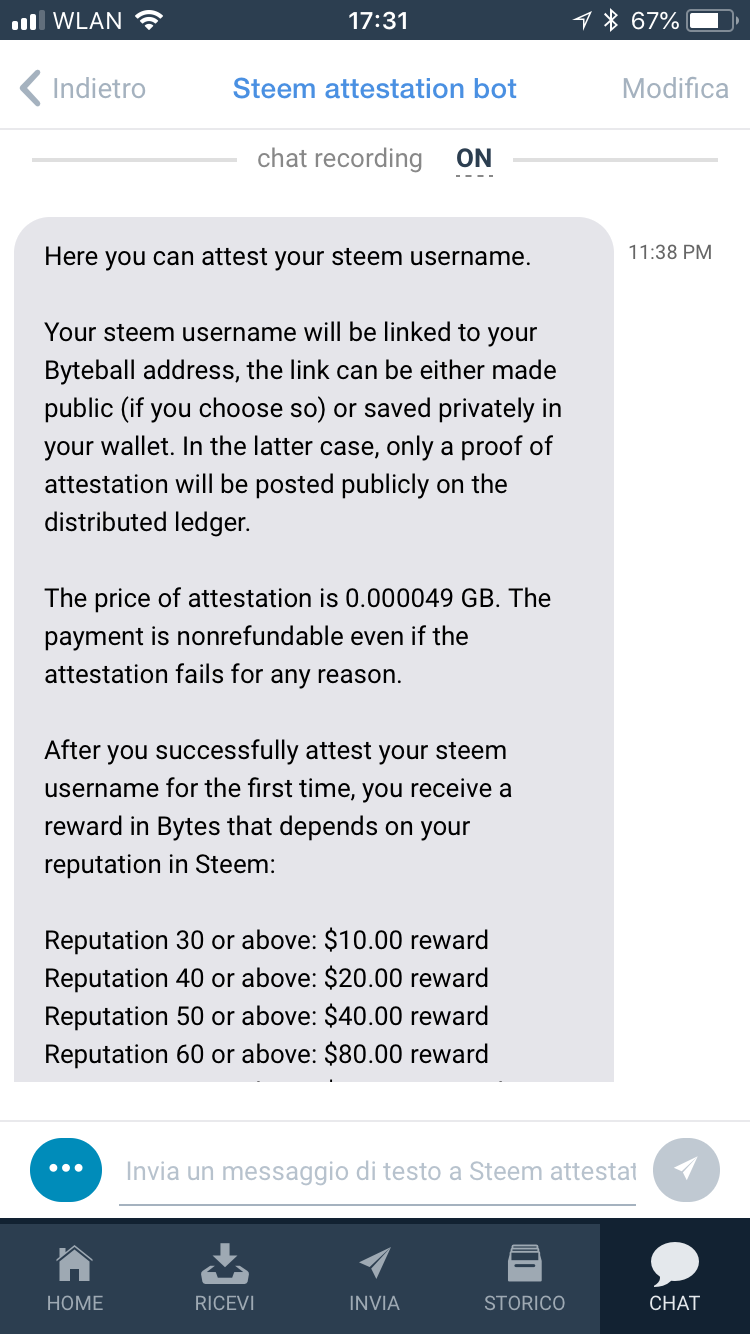The height and width of the screenshot is (1334, 750).
Task: Toggle chat recording ON switch
Action: point(474,159)
